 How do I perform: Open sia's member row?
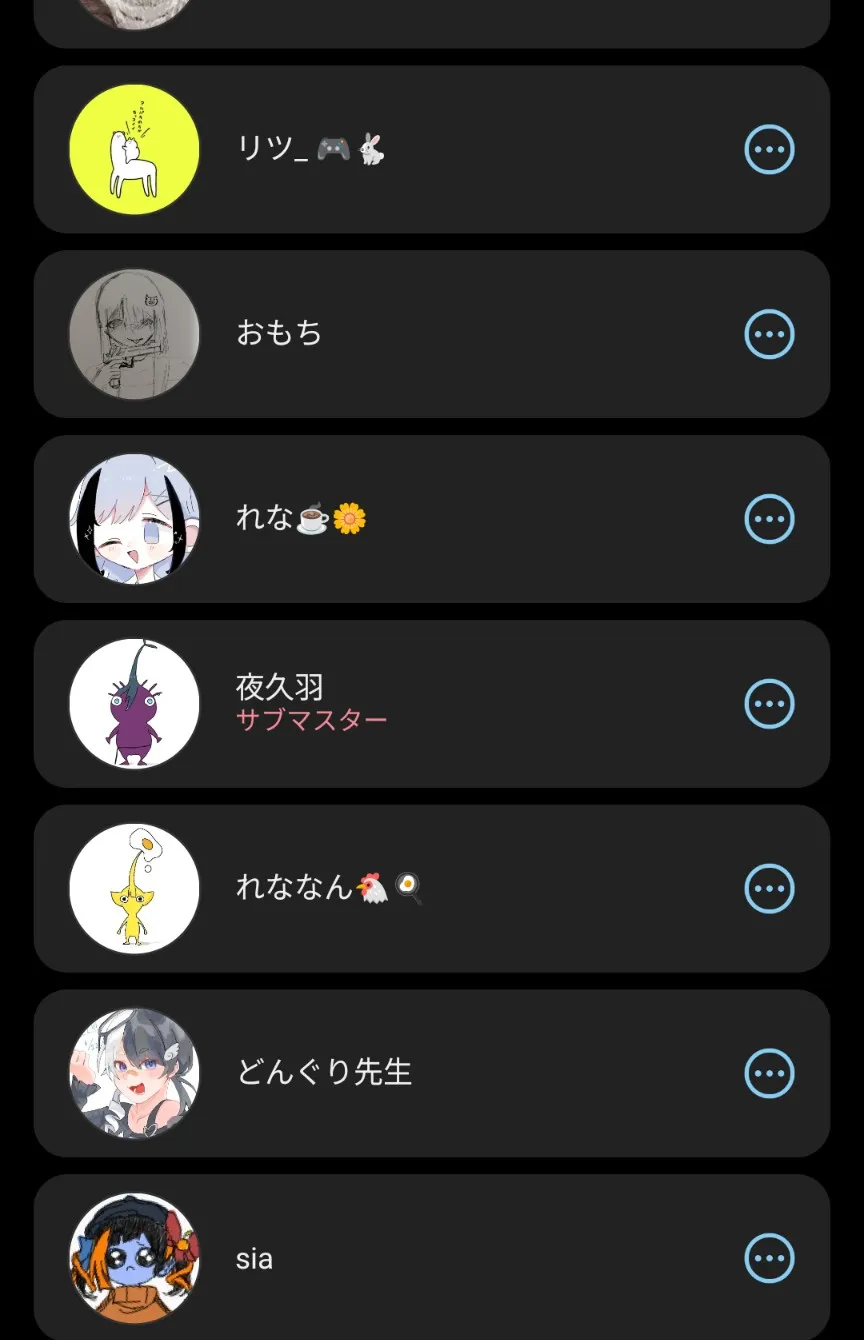click(x=432, y=1257)
